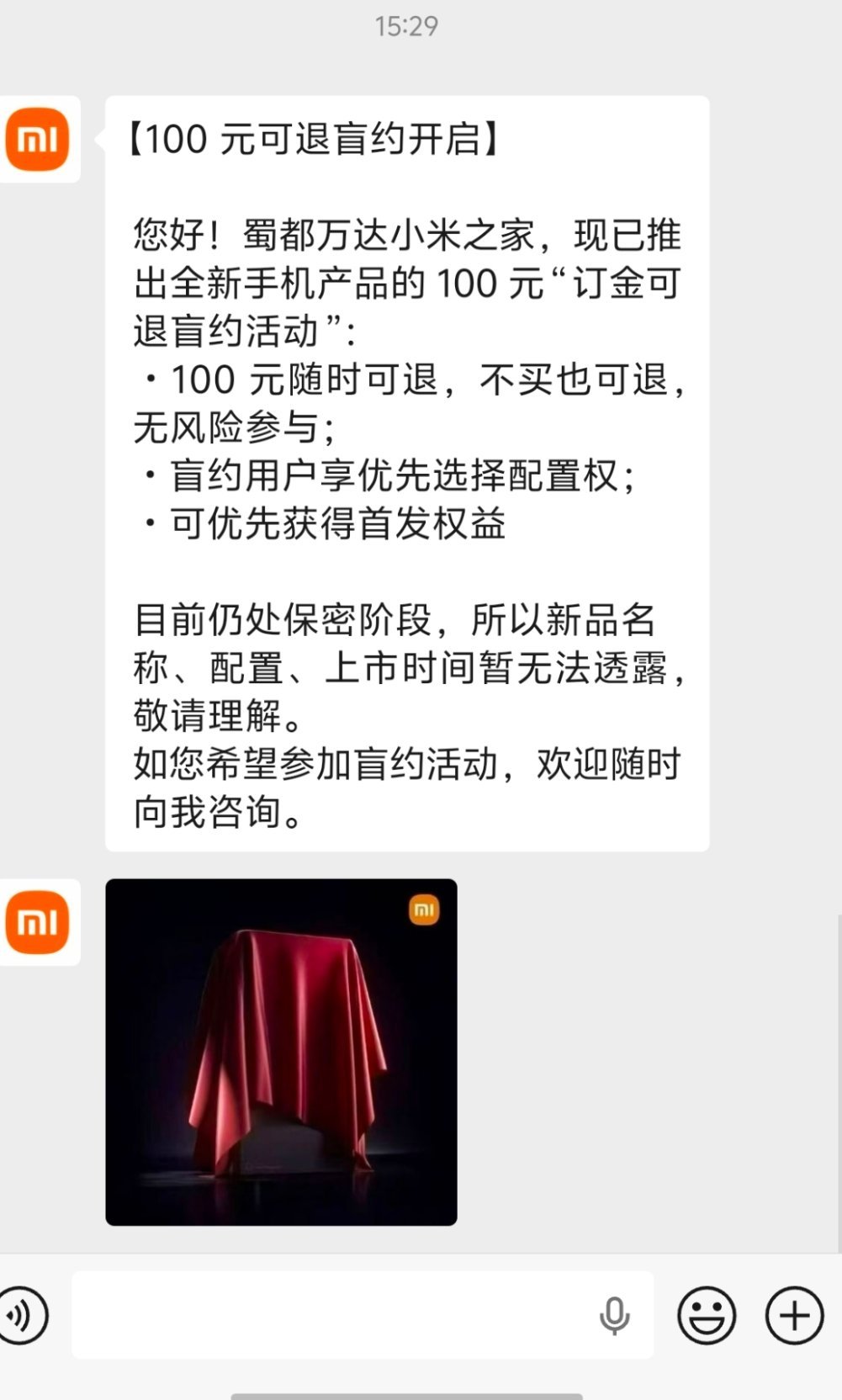Open sticker categories through the emoji button
Image resolution: width=842 pixels, height=1400 pixels.
707,1316
